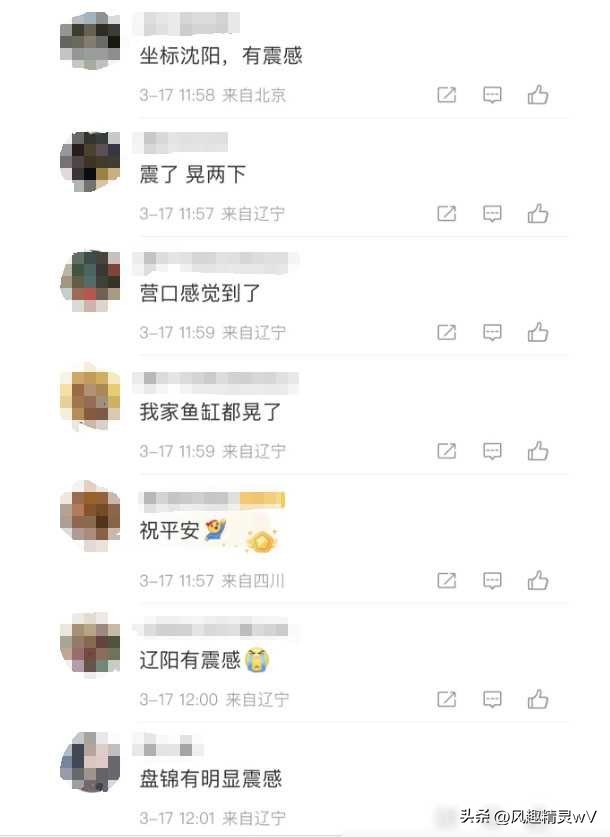Reply to the comment '祝平安'
This screenshot has width=610, height=837.
click(492, 580)
